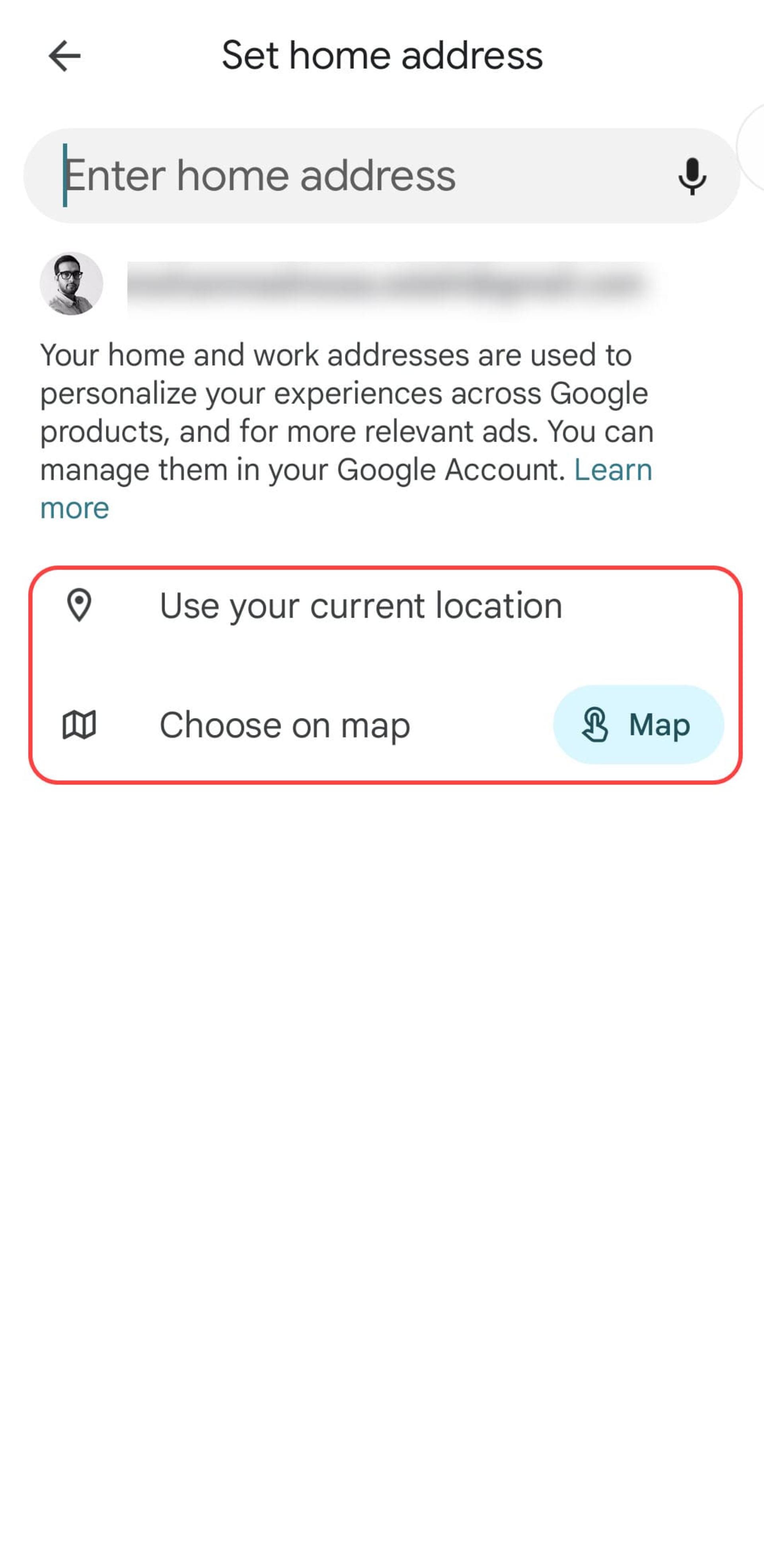
Task: Start voice input with the microphone
Action: tap(692, 176)
